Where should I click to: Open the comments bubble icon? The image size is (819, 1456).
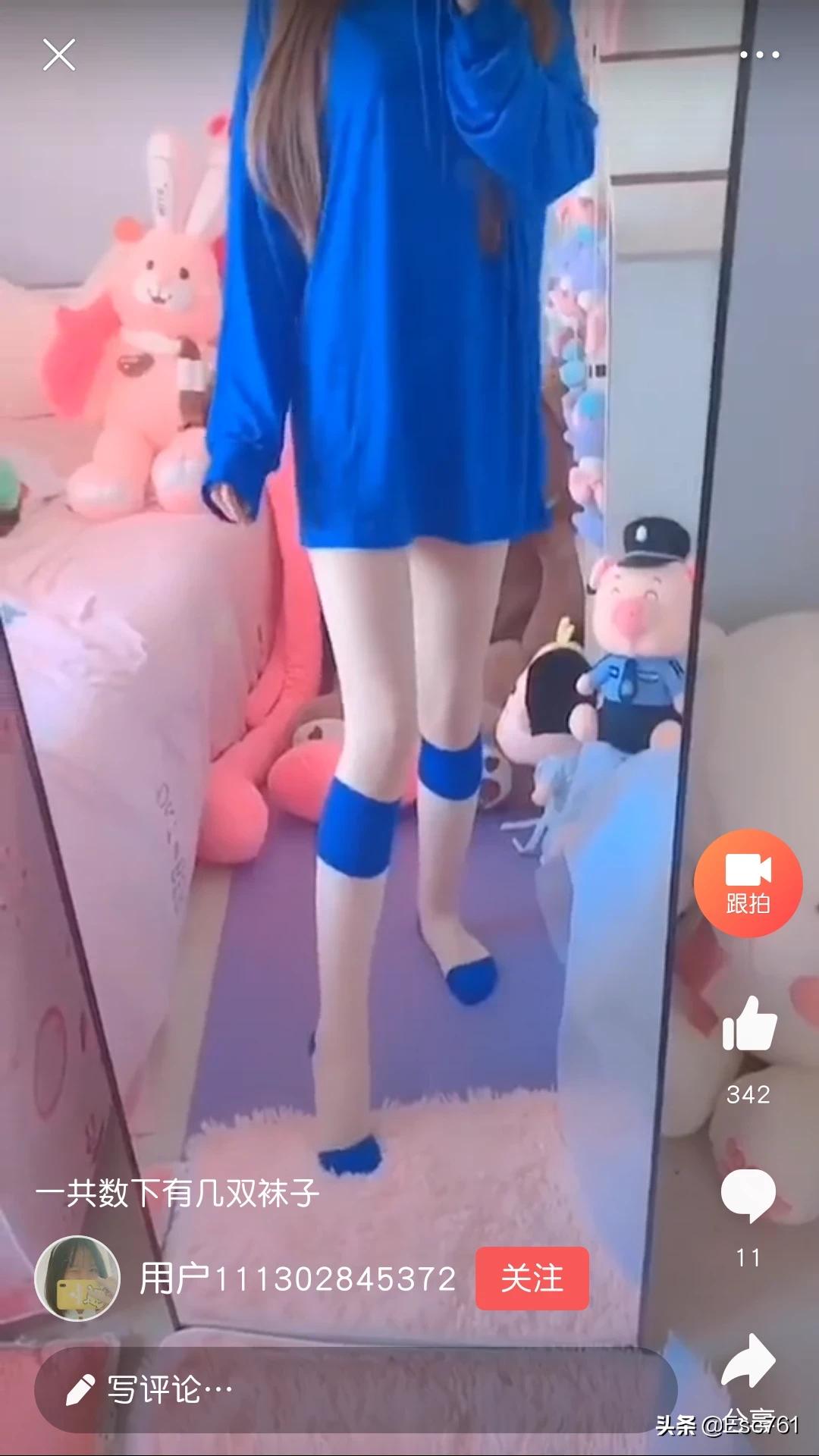click(748, 1195)
